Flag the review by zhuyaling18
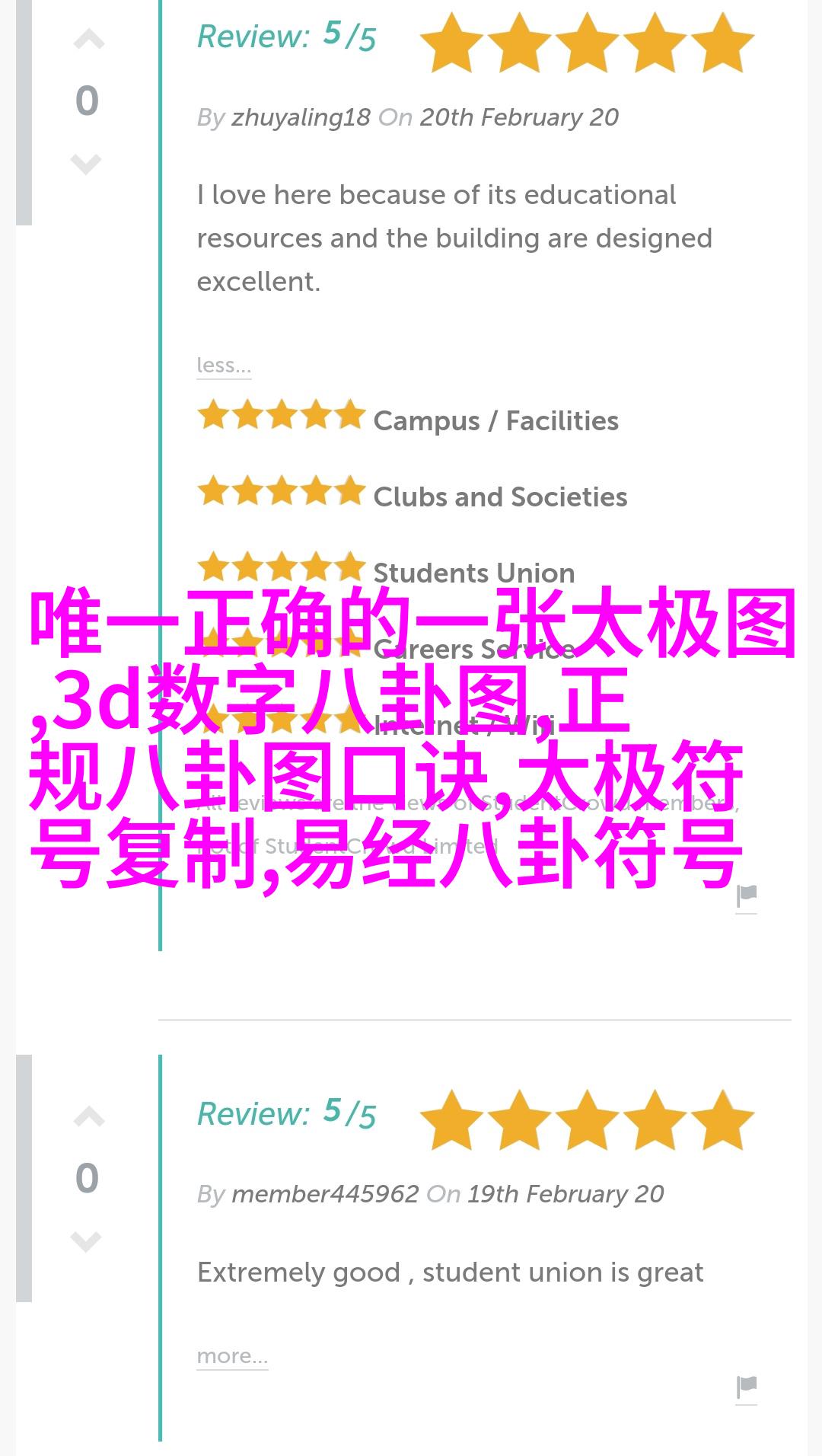Viewport: 822px width, 1456px height. tap(747, 897)
